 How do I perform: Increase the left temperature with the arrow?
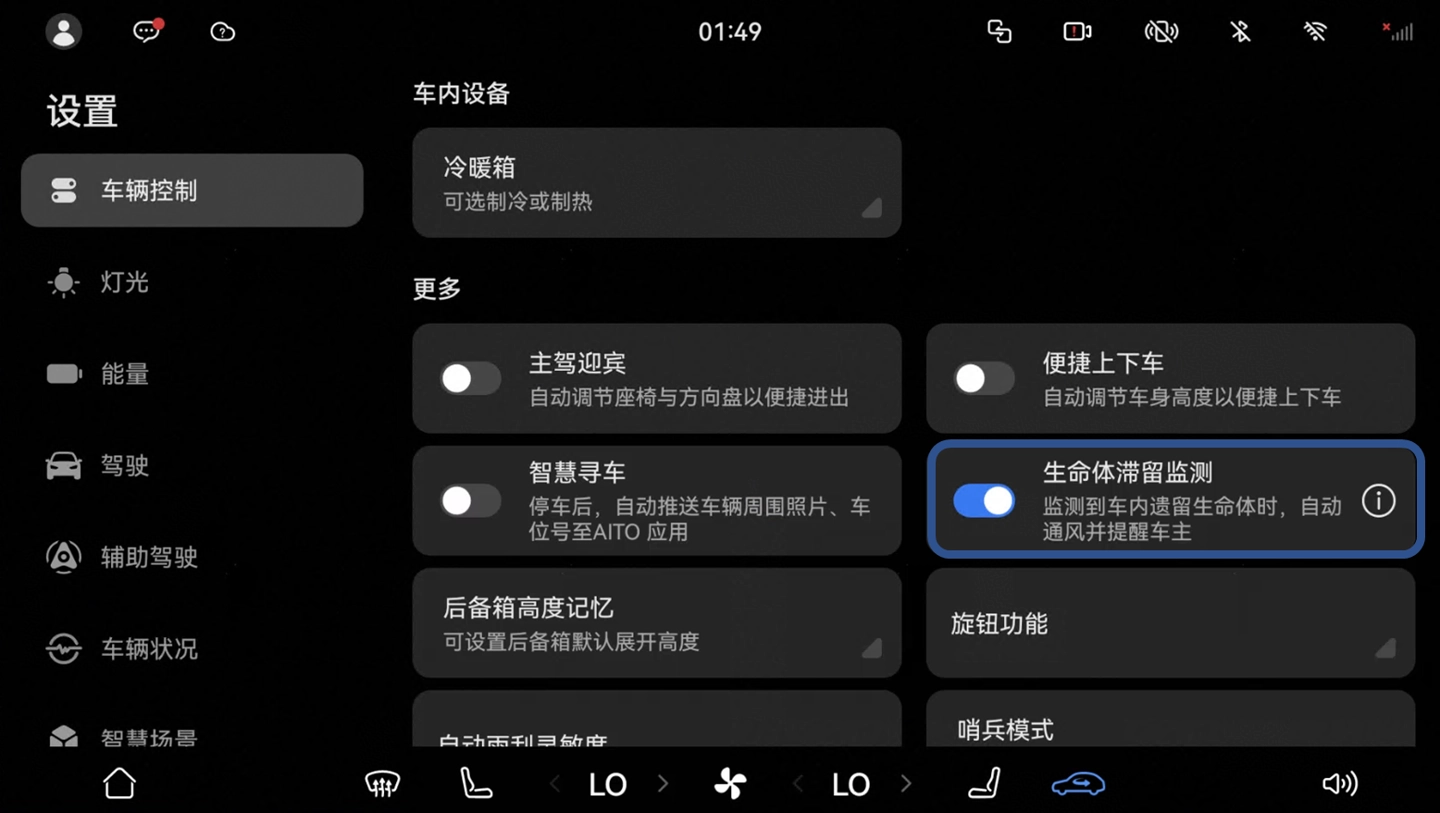(x=662, y=784)
